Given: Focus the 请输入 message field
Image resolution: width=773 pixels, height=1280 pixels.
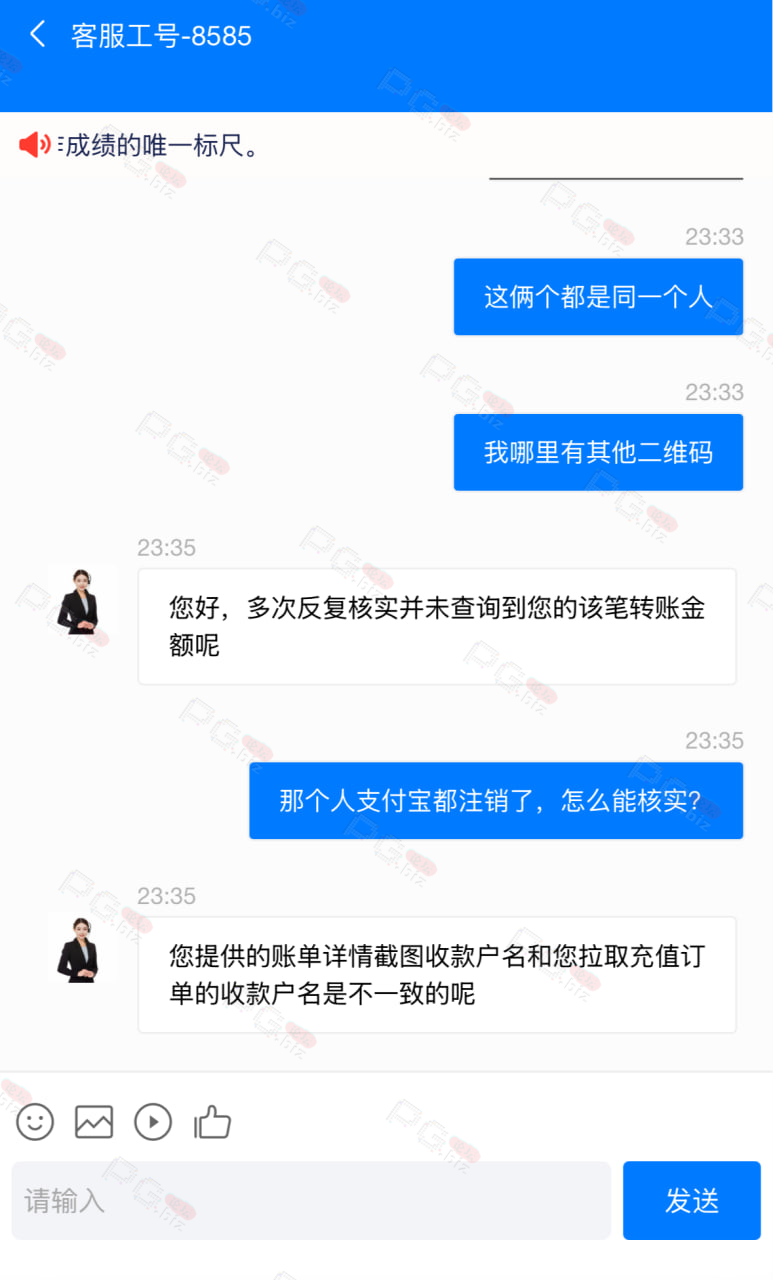Looking at the screenshot, I should point(311,1200).
